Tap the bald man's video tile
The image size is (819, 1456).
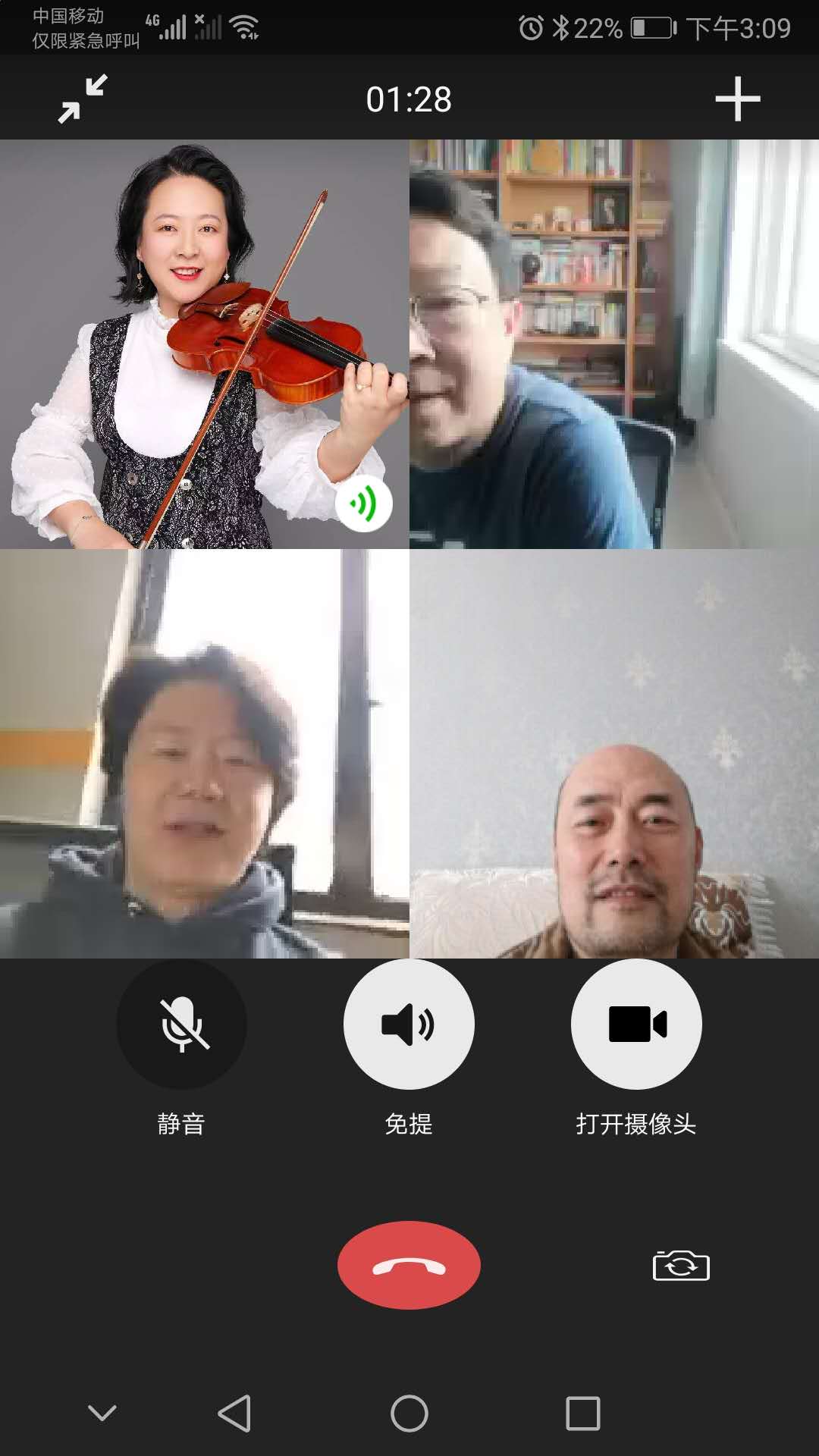[x=614, y=753]
